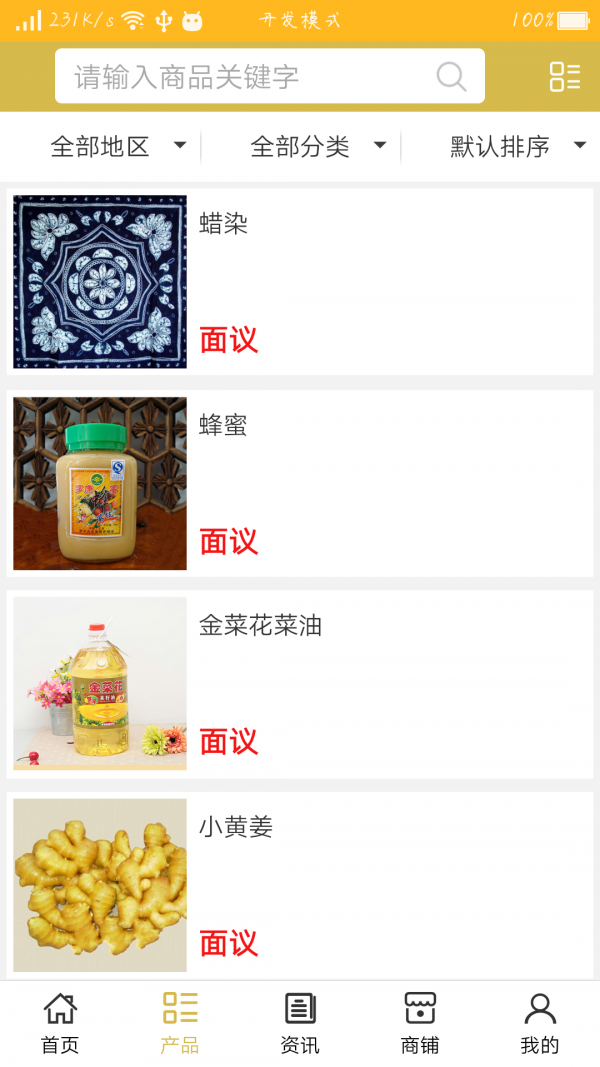Open the 默认排序 sort dropdown
Viewport: 600px width, 1067px height.
[518, 147]
